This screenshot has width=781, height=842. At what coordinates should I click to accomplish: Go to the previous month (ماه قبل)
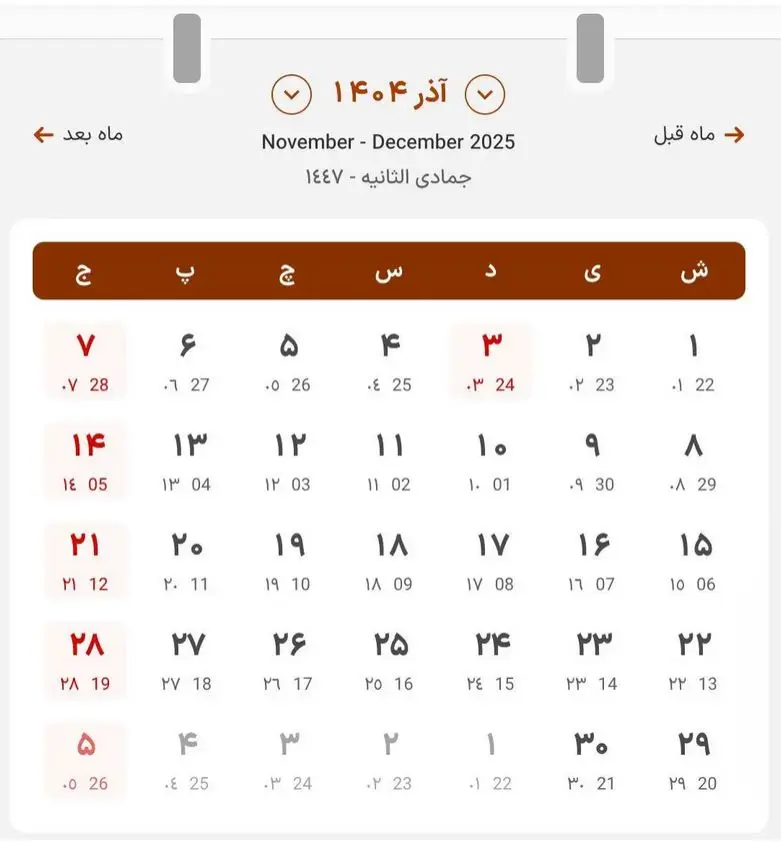[699, 135]
